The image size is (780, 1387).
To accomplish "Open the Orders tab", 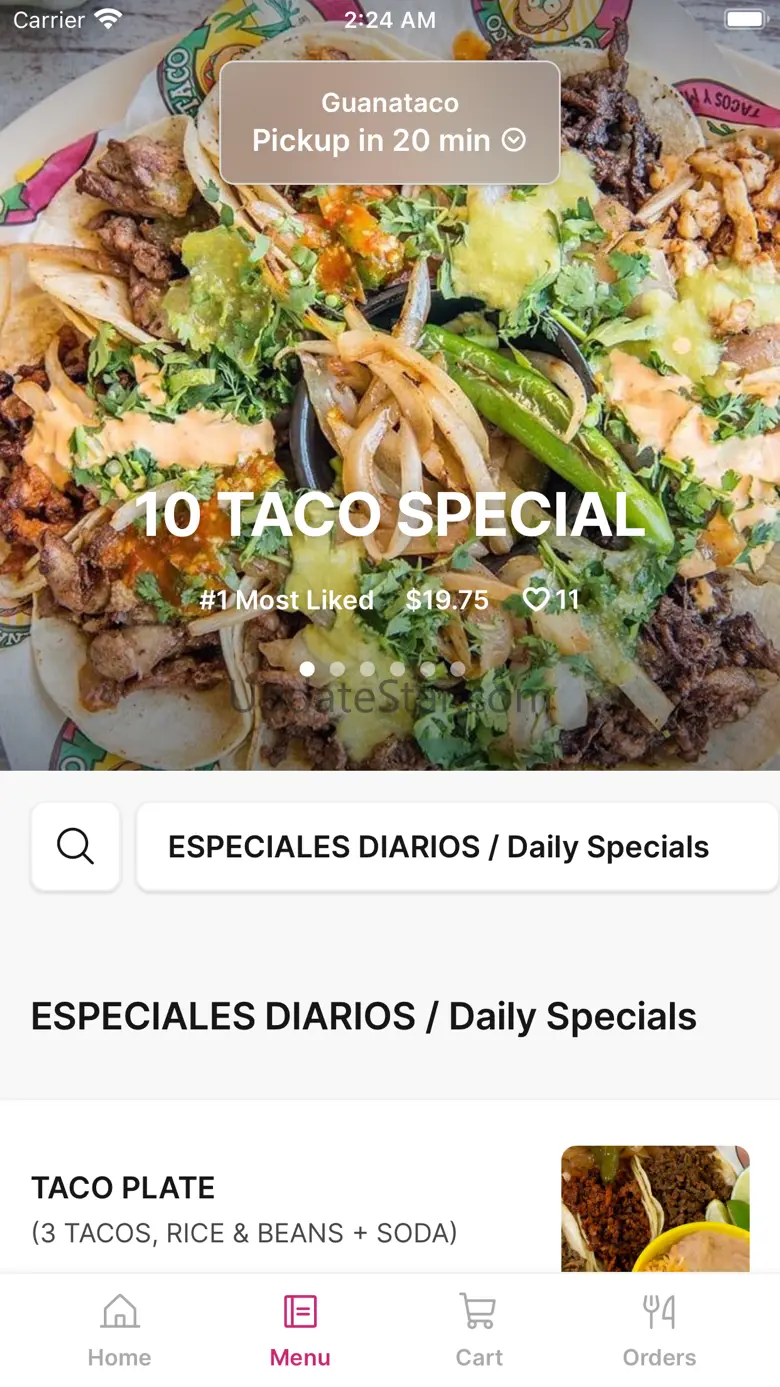I will pos(659,1330).
